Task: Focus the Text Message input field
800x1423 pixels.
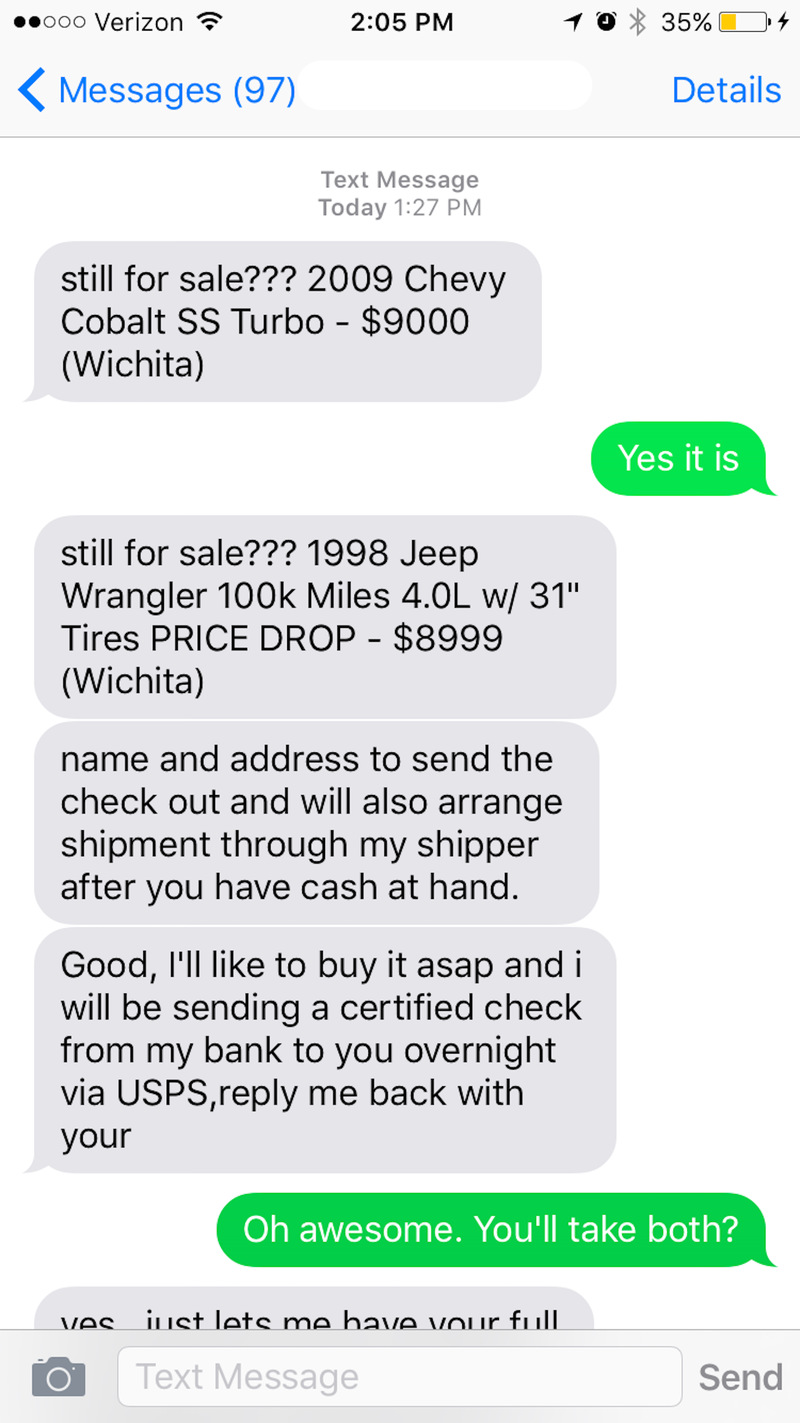Action: tap(399, 1377)
